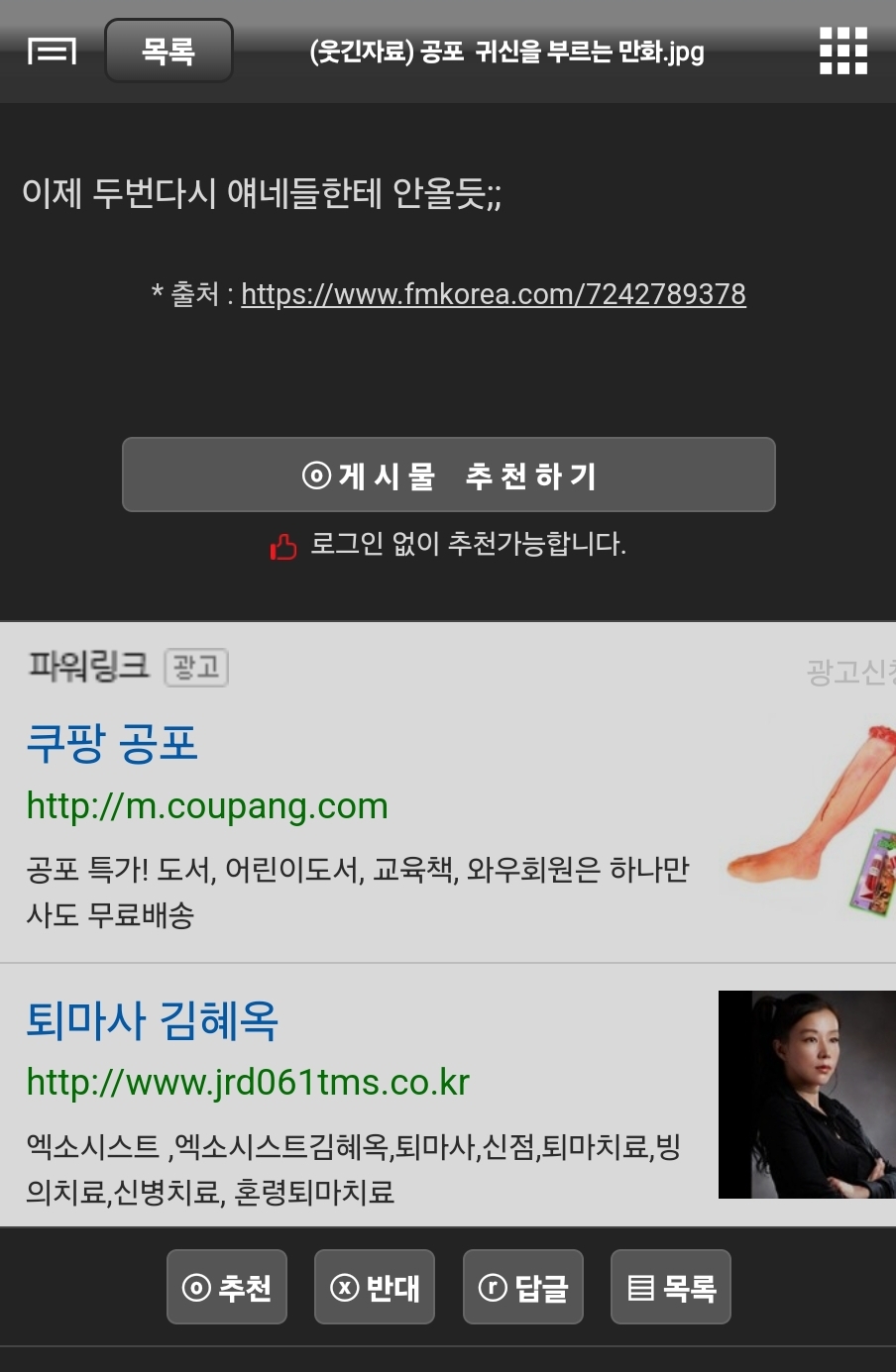Visit the jrd061tms.co.kr URL
This screenshot has height=1372, width=896.
coord(248,1082)
